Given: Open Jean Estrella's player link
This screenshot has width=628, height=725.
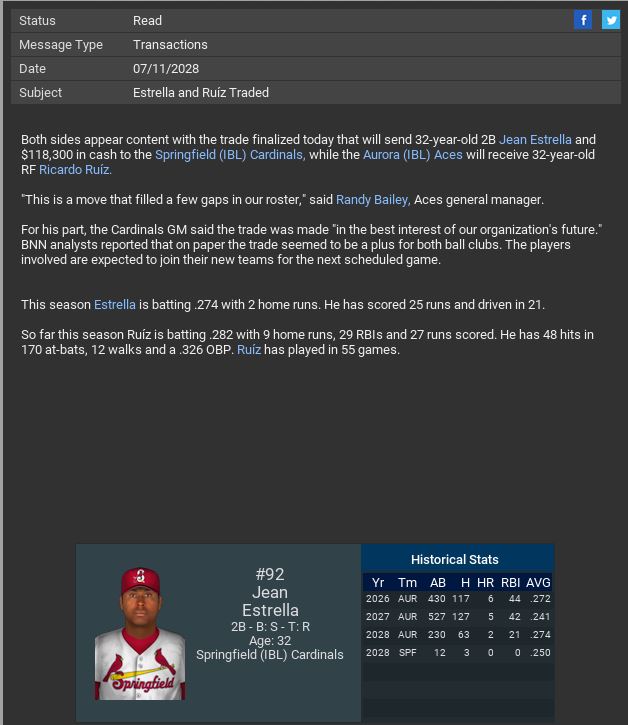Looking at the screenshot, I should click(x=535, y=140).
